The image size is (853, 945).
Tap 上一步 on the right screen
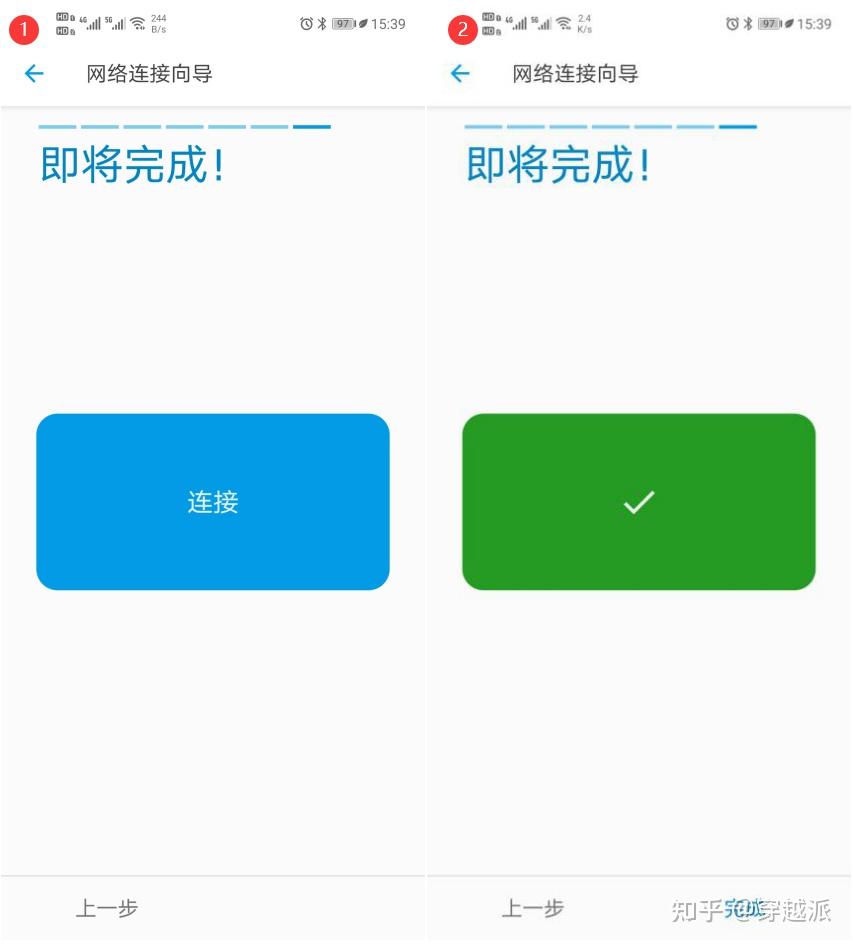(532, 908)
